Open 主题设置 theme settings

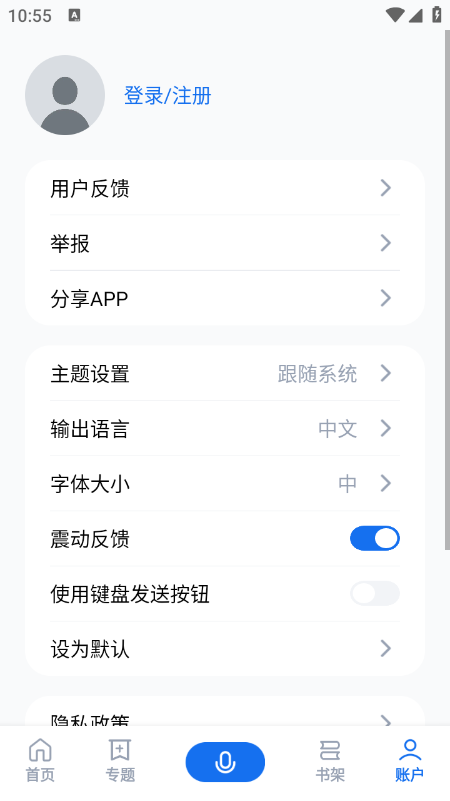(x=225, y=373)
